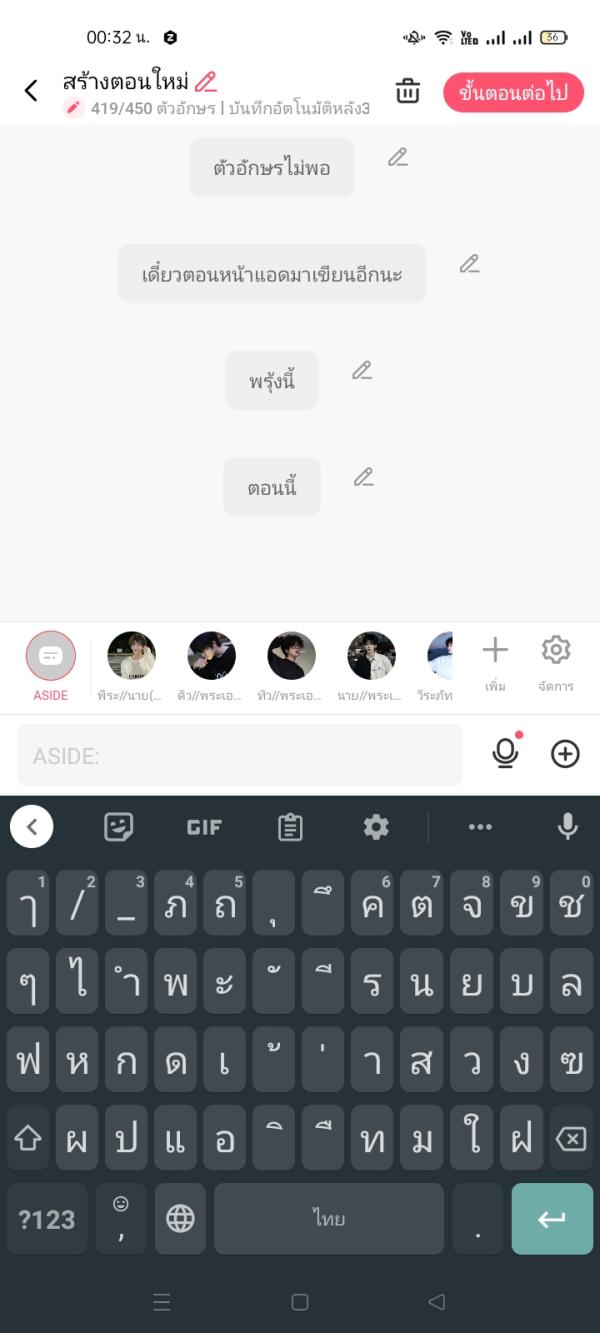Open the plus attachment button

click(565, 754)
